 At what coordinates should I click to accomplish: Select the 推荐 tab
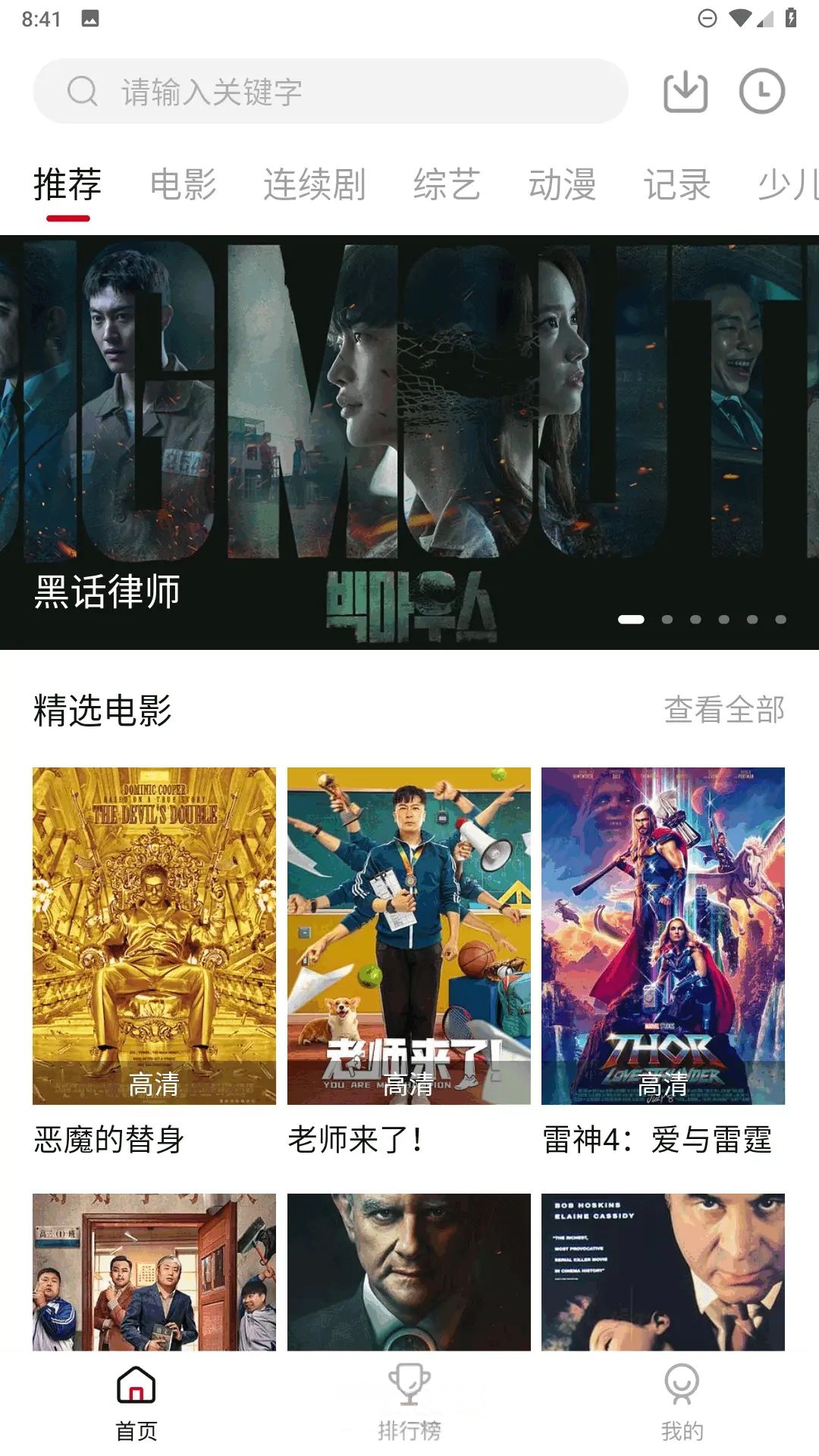click(x=67, y=185)
